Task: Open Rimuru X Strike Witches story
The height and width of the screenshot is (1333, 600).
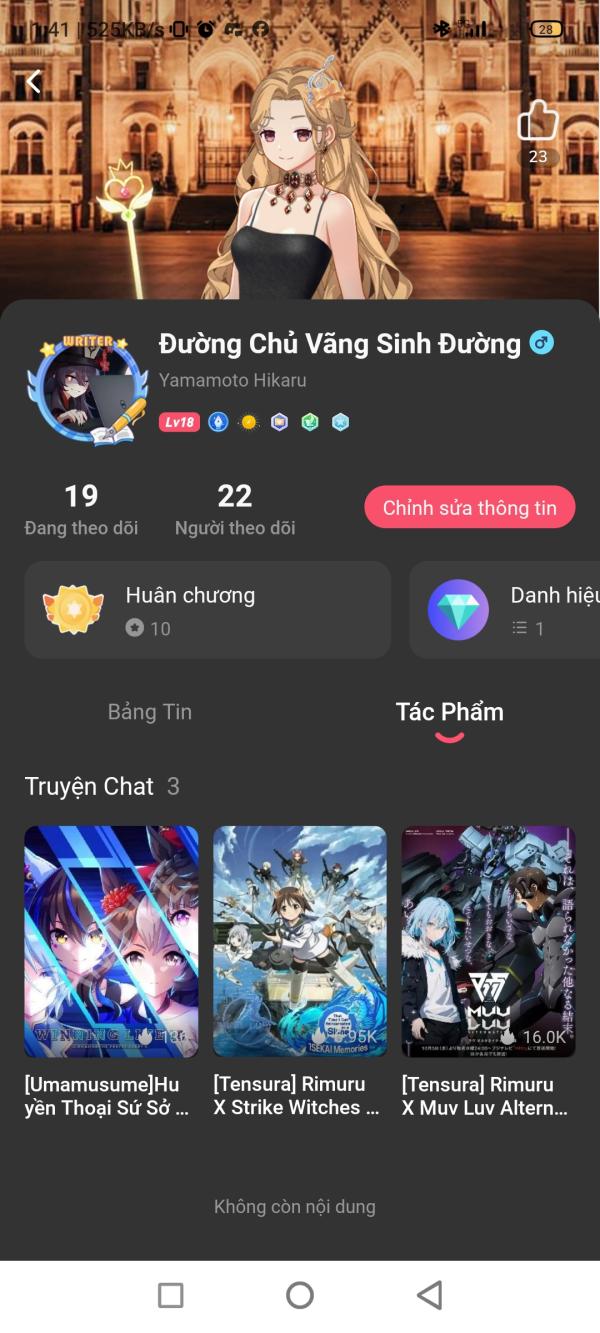Action: pos(300,971)
